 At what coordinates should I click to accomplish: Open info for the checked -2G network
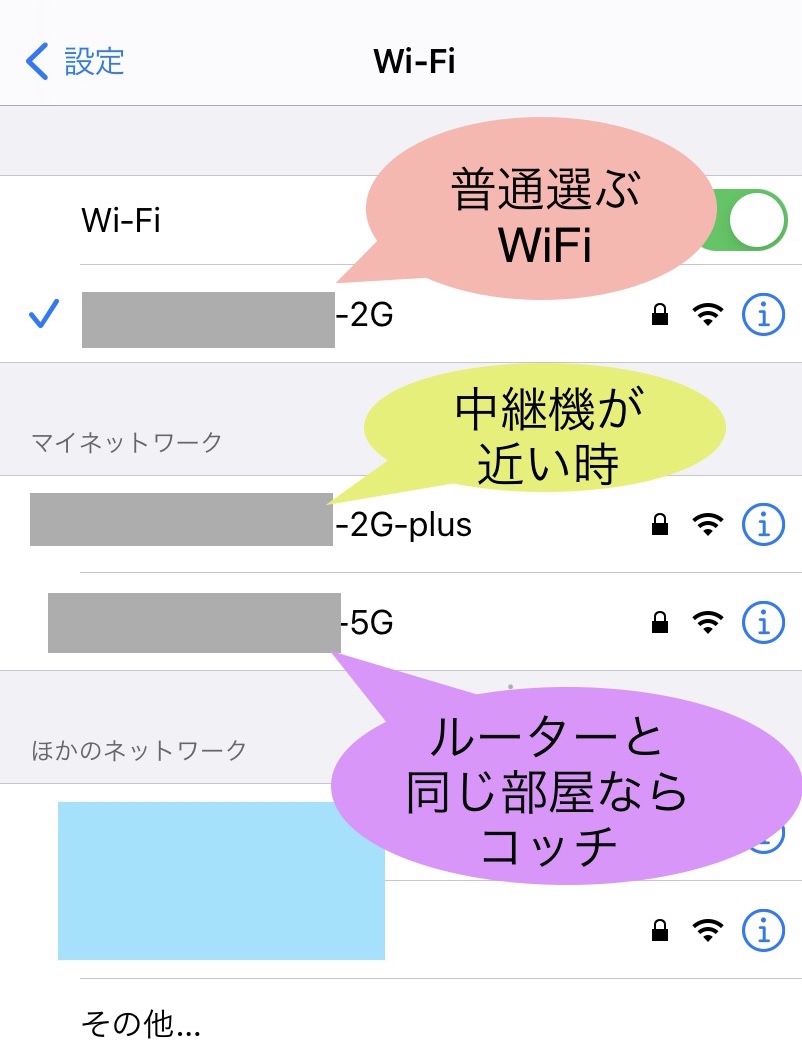pos(763,316)
